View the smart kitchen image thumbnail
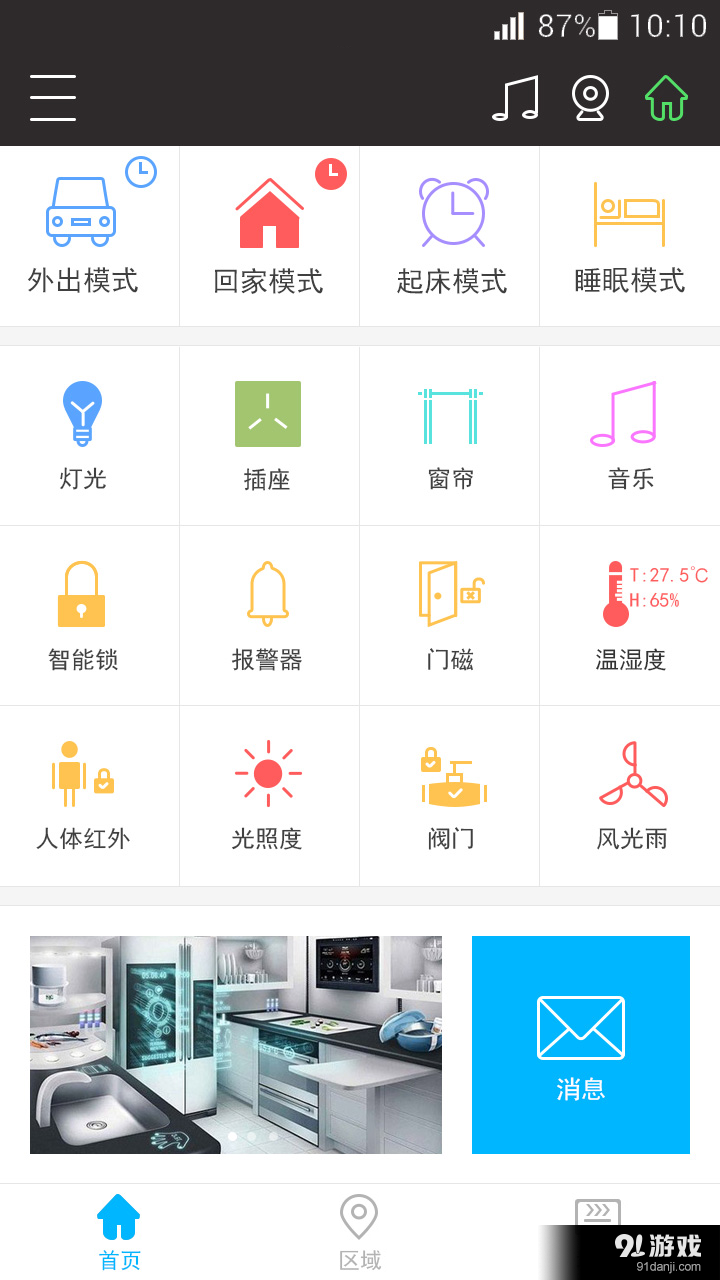 point(235,1044)
